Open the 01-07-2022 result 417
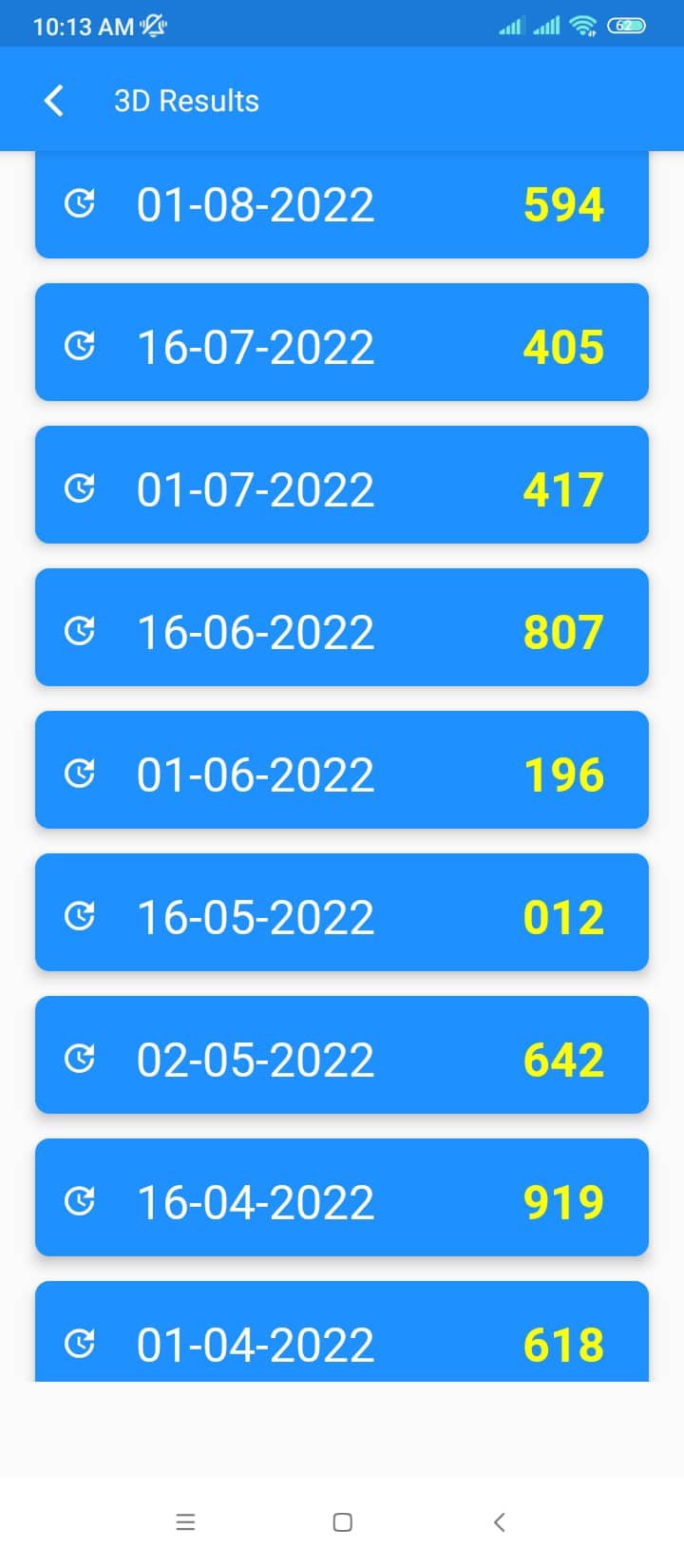The height and width of the screenshot is (1568, 684). pos(342,485)
